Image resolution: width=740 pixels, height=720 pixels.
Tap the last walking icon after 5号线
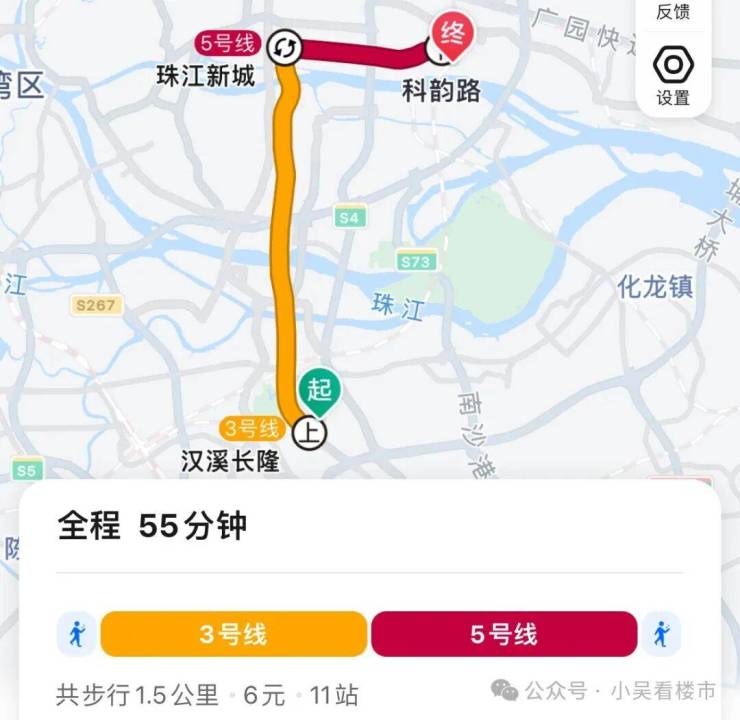[x=661, y=634]
